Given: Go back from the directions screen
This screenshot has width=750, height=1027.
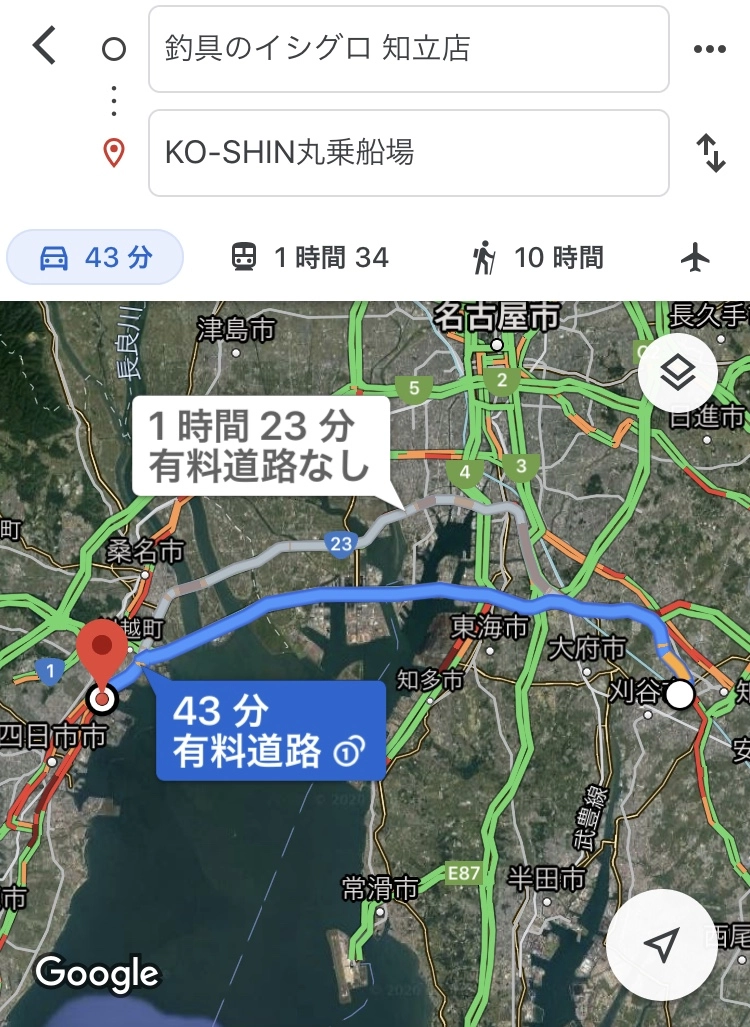Looking at the screenshot, I should pyautogui.click(x=45, y=47).
